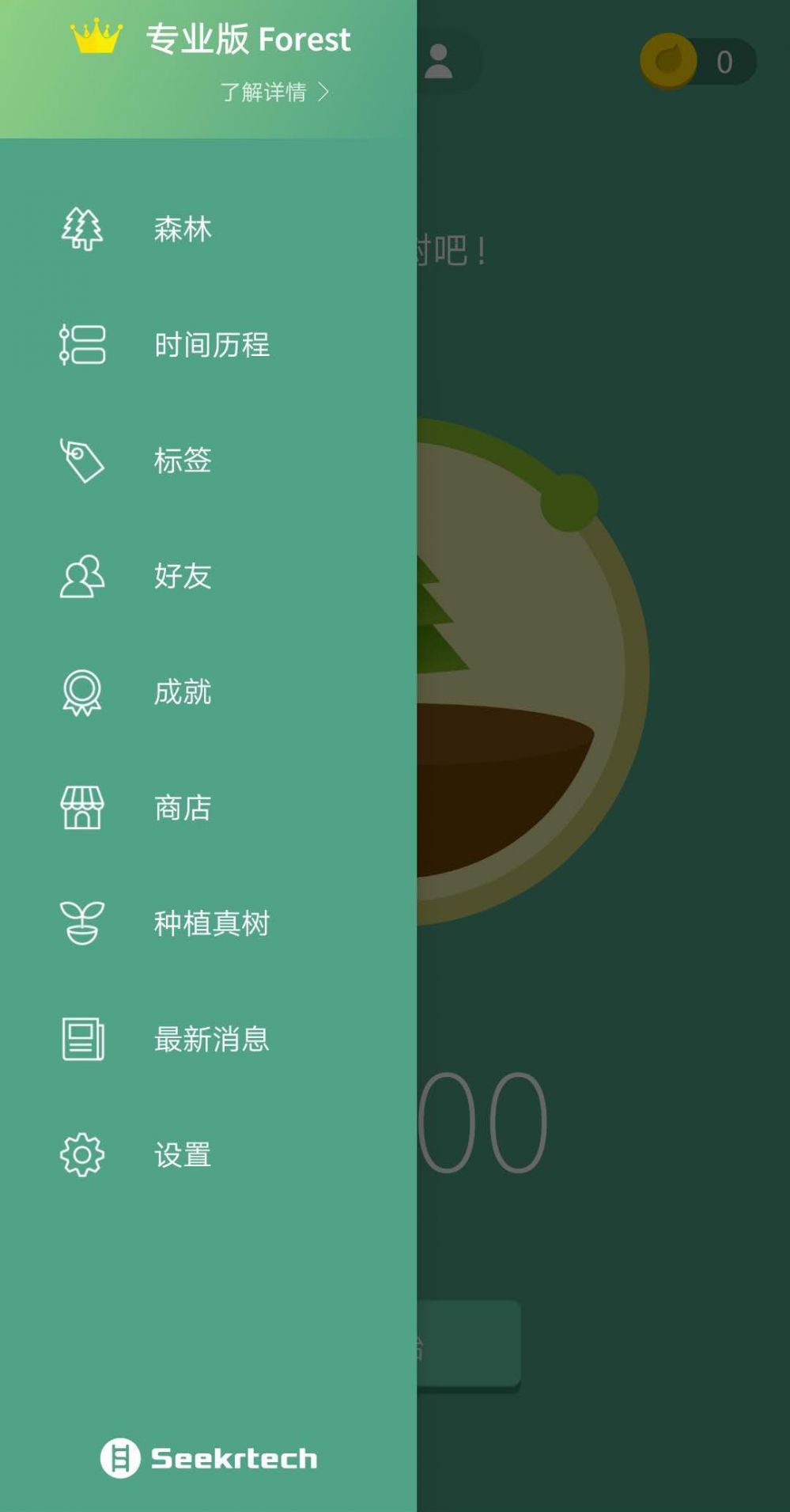Open 了解详情 for the pro version
Image resolution: width=790 pixels, height=1512 pixels.
[274, 93]
